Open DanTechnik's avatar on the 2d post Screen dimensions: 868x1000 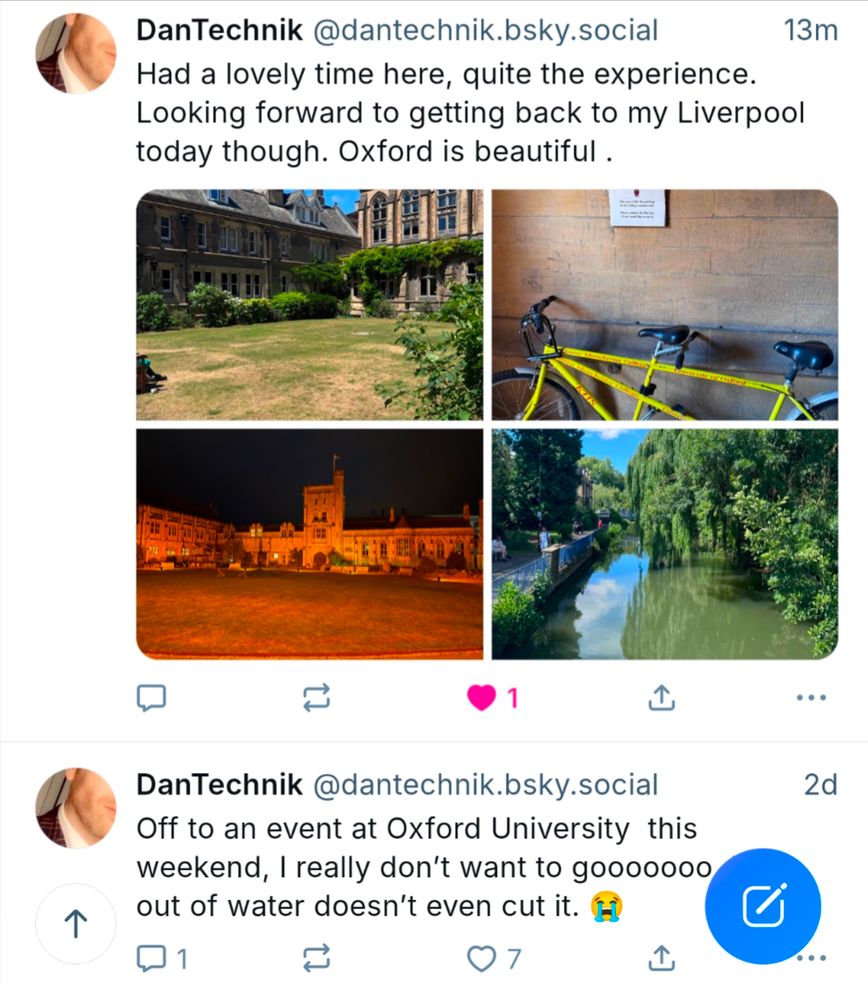(76, 808)
